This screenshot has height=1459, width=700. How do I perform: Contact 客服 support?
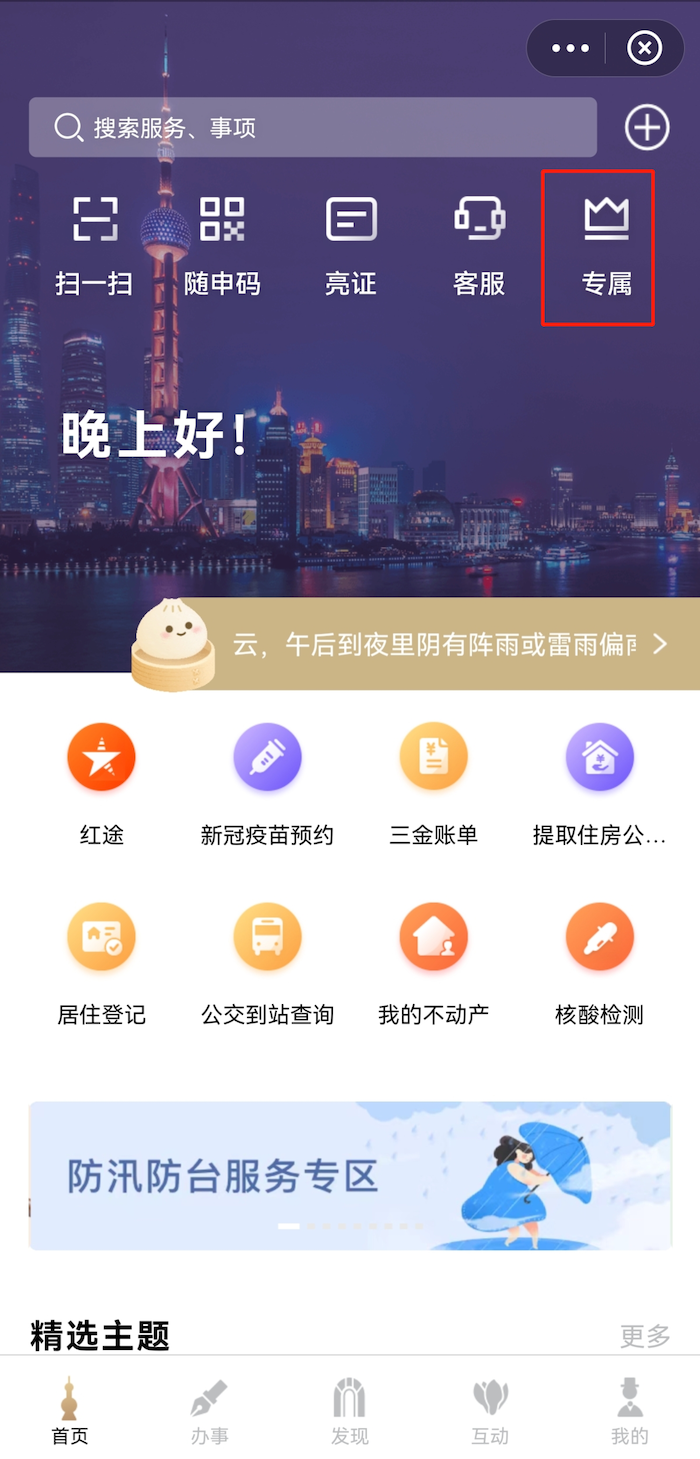pyautogui.click(x=479, y=245)
